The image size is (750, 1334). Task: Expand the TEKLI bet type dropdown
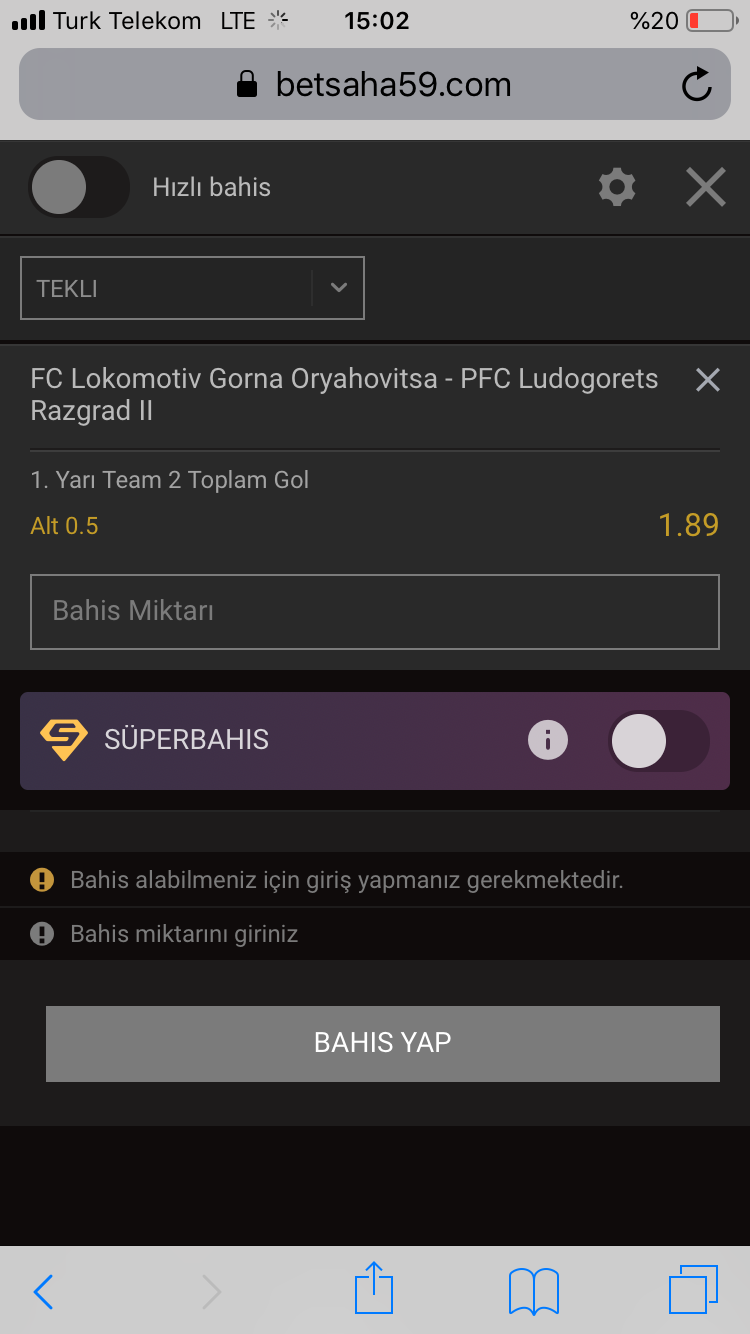click(x=192, y=288)
